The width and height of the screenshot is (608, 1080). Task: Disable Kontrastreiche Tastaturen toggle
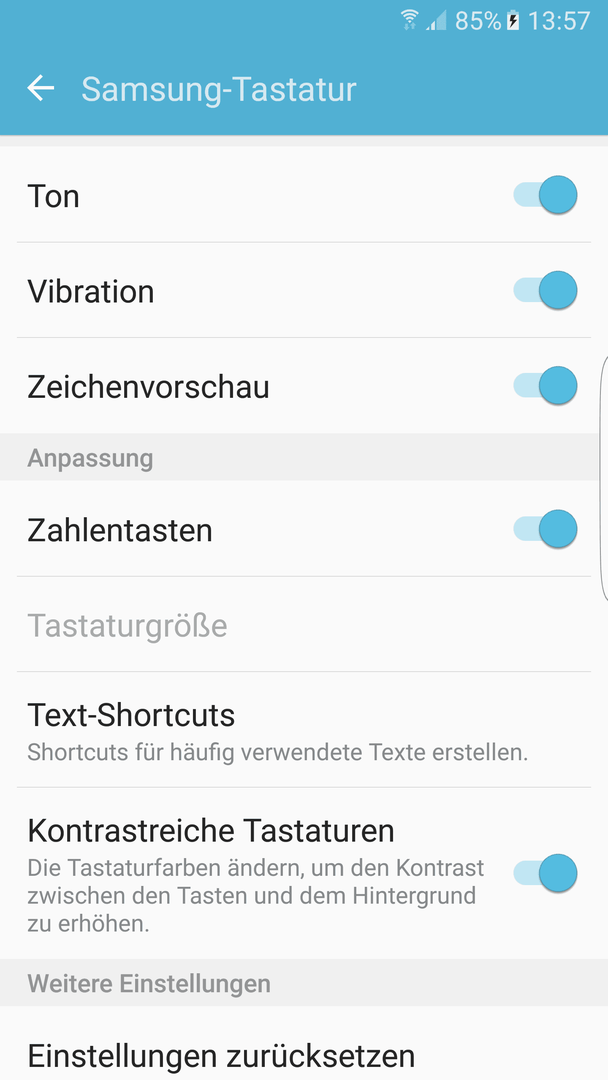click(545, 873)
